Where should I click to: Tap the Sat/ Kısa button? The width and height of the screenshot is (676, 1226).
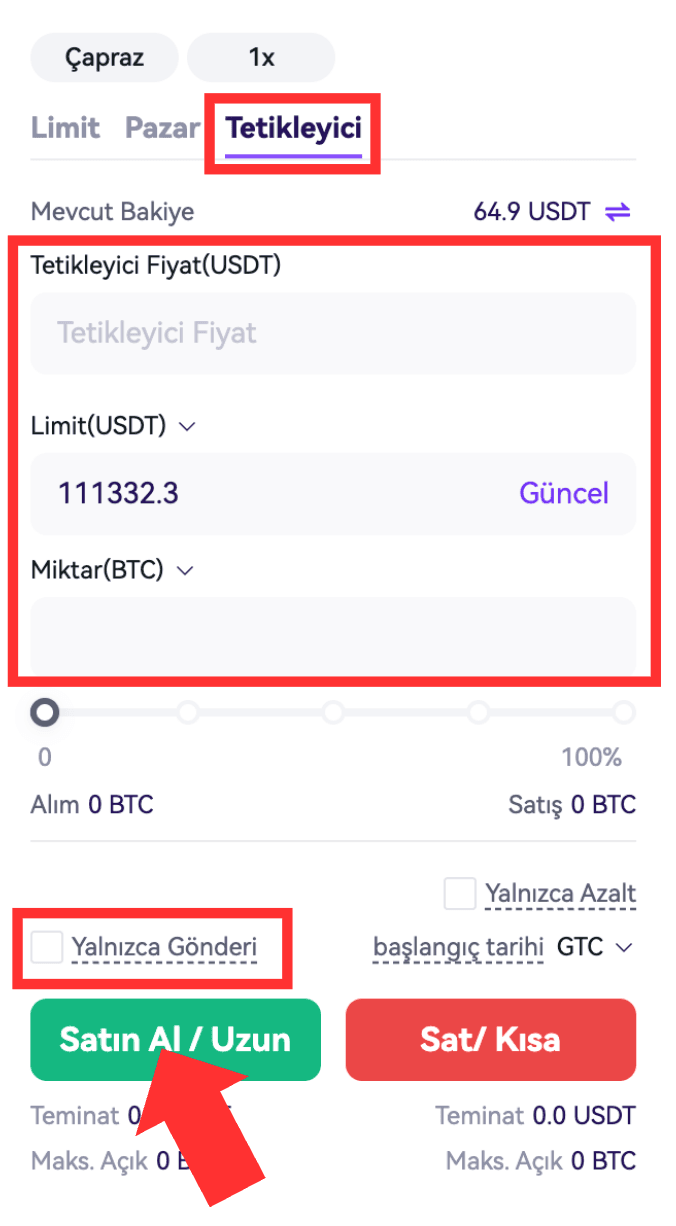coord(490,1040)
